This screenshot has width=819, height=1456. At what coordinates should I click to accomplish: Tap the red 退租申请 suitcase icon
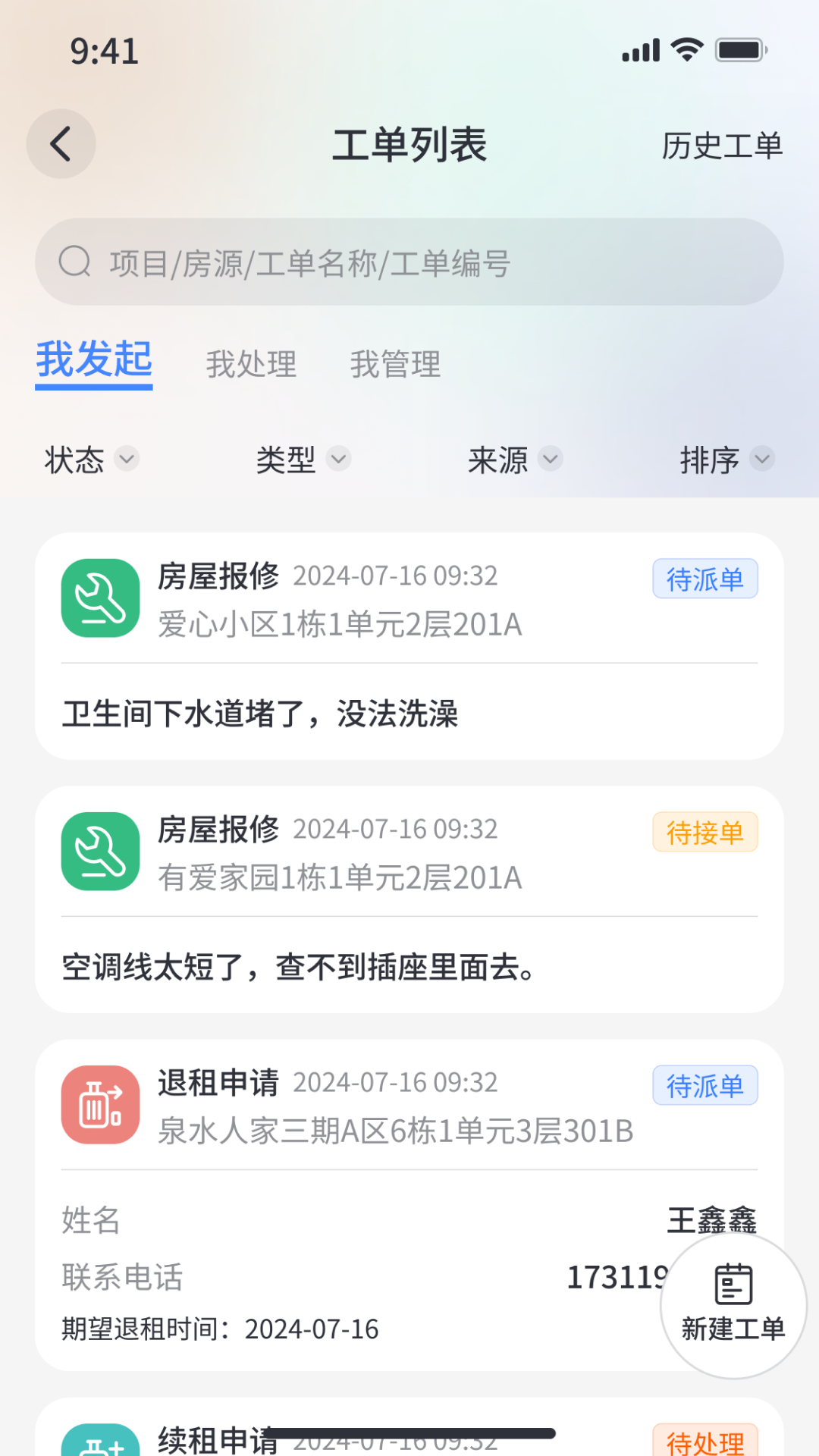click(99, 1104)
